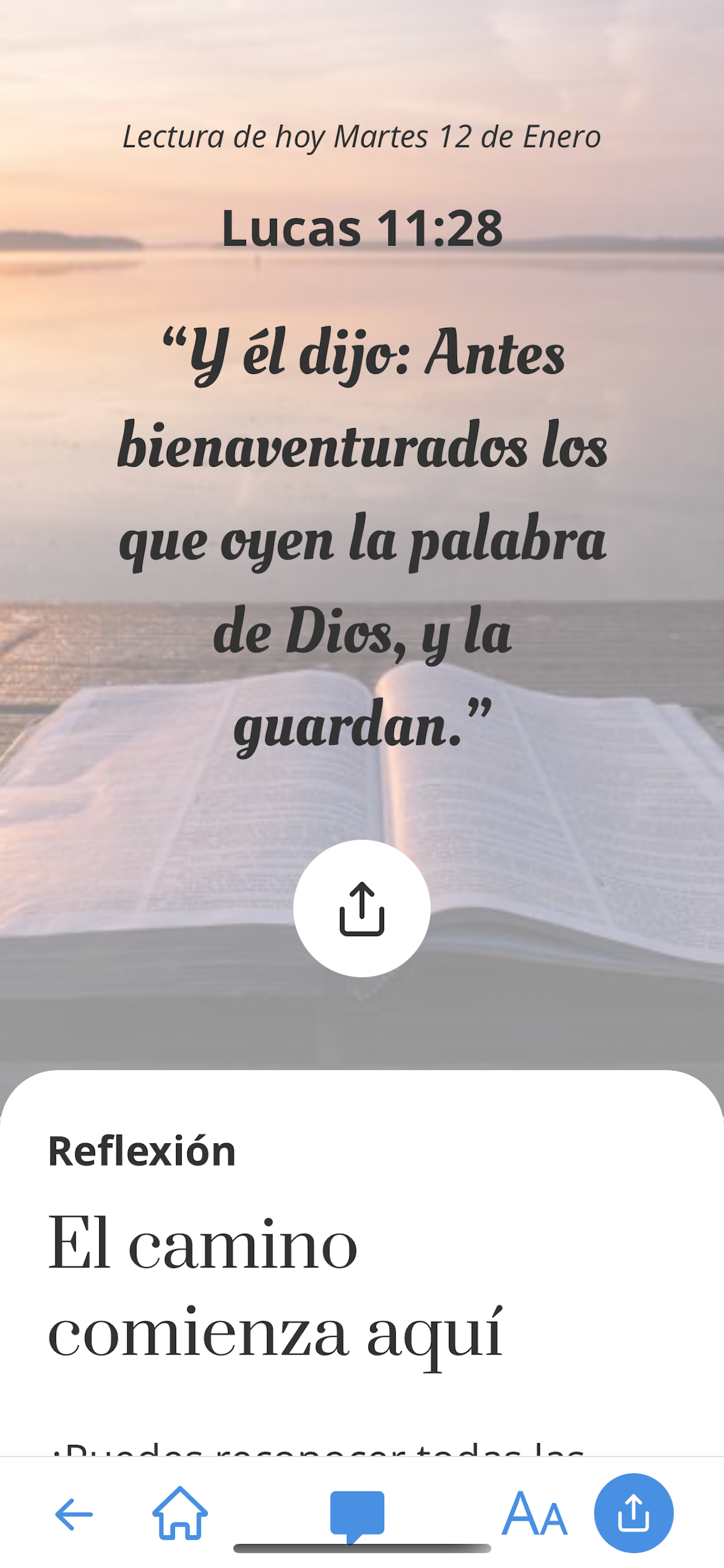The image size is (724, 1568).
Task: Go back with the arrow icon
Action: pos(73,1514)
